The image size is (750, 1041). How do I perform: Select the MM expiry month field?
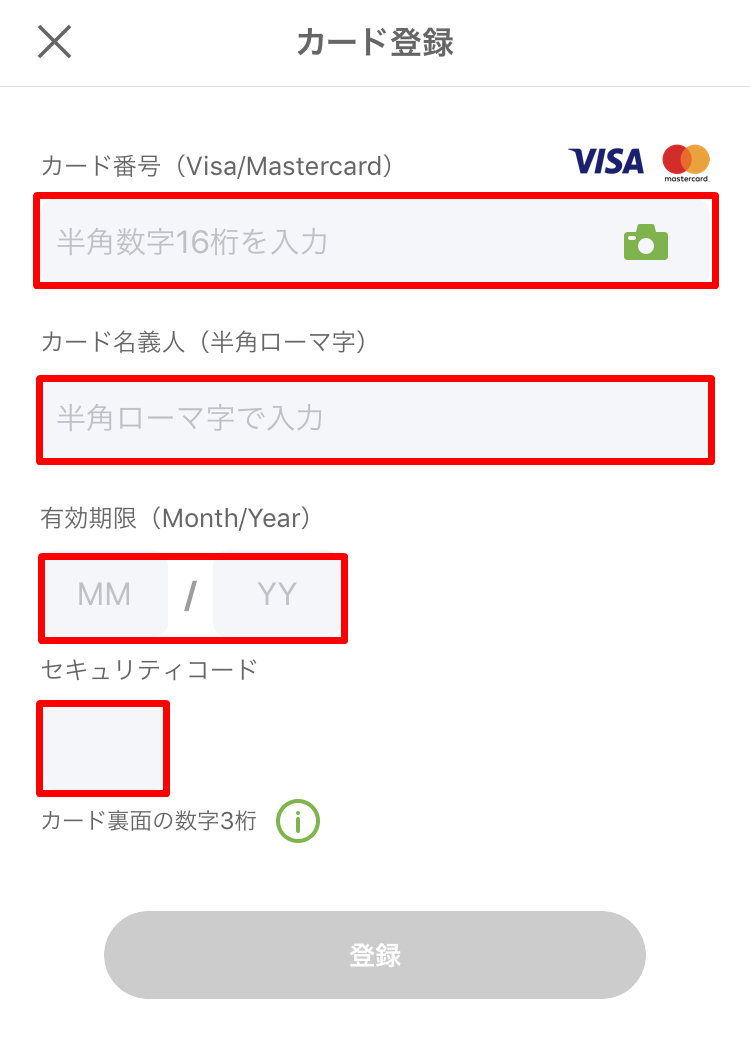pos(105,596)
